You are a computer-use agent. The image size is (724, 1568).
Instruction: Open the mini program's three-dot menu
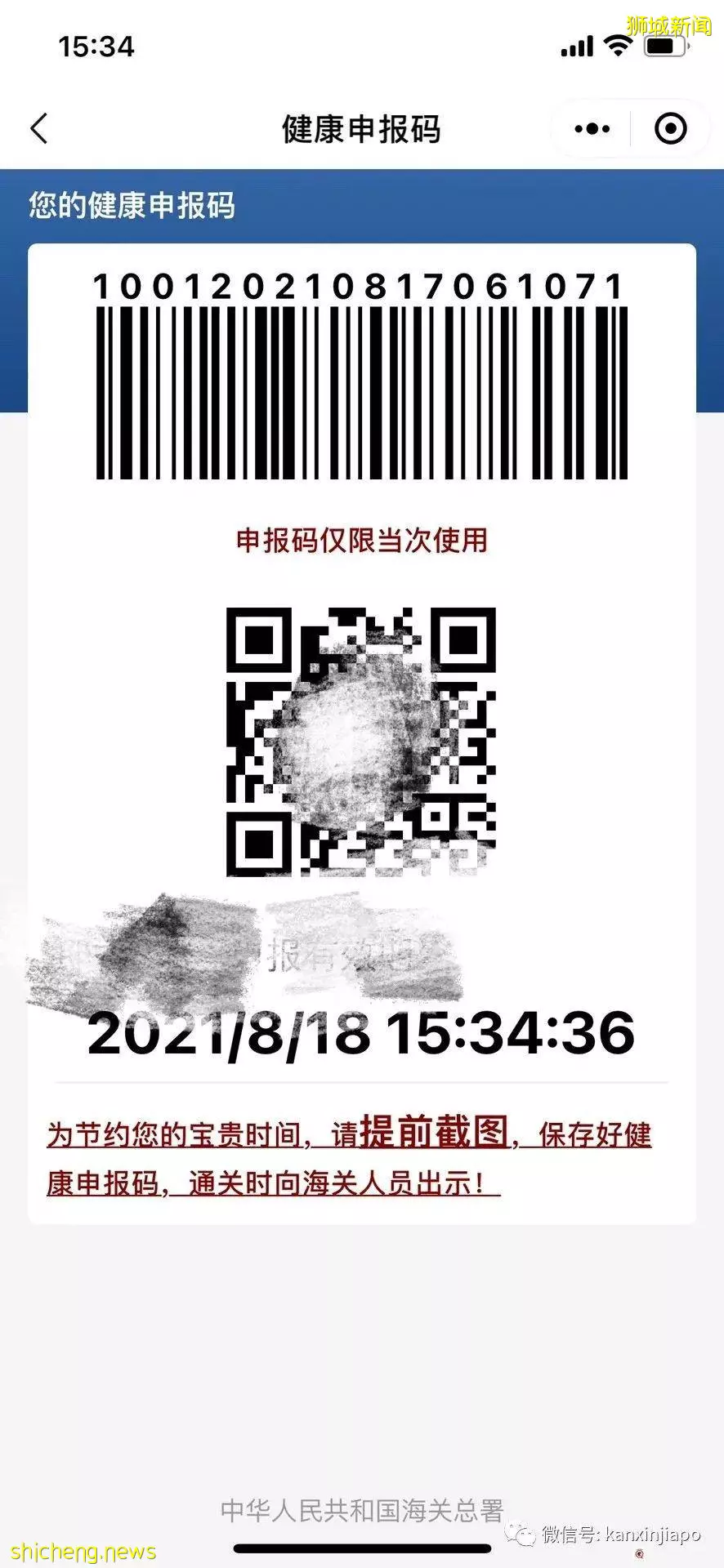[592, 129]
